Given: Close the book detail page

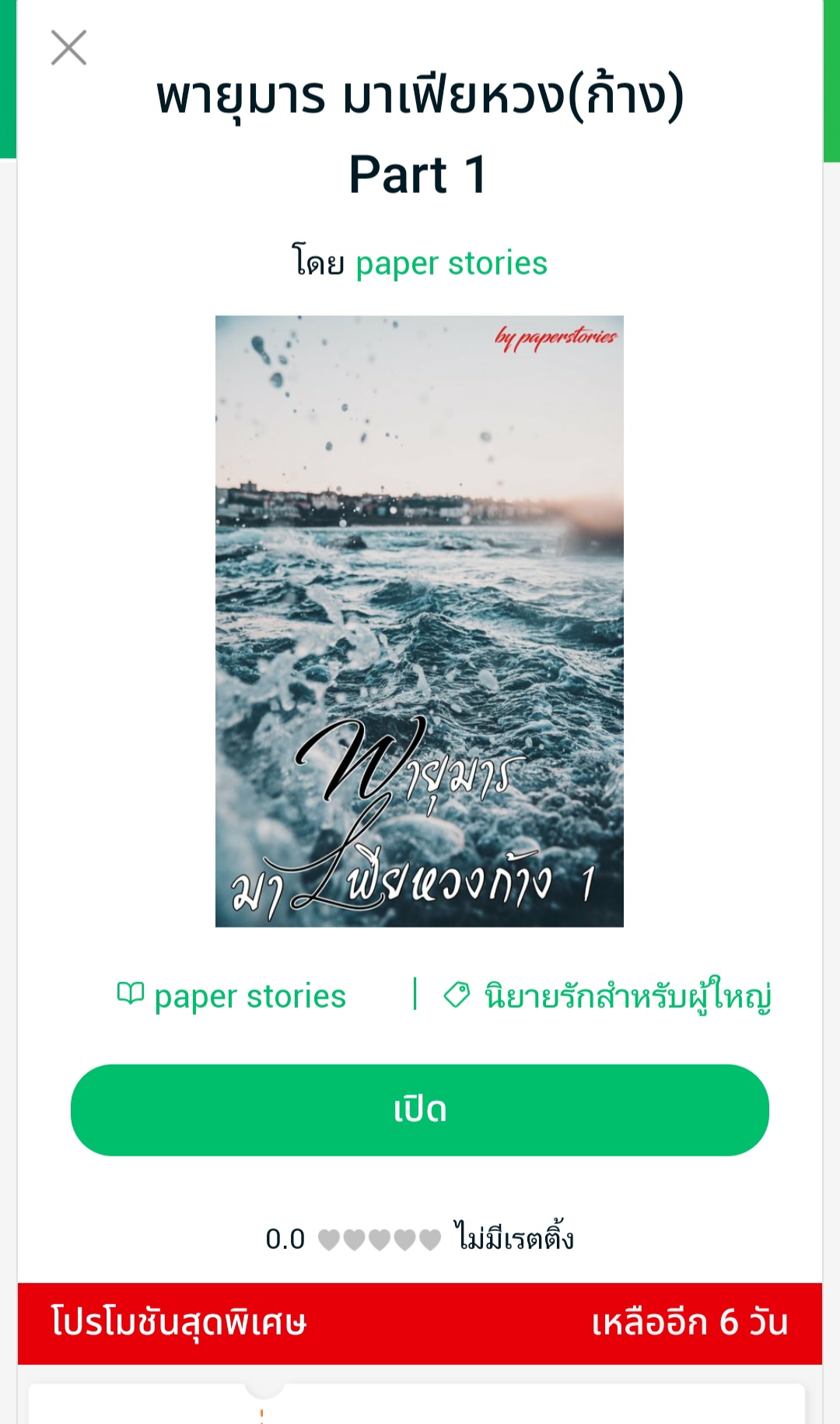Looking at the screenshot, I should [x=68, y=47].
